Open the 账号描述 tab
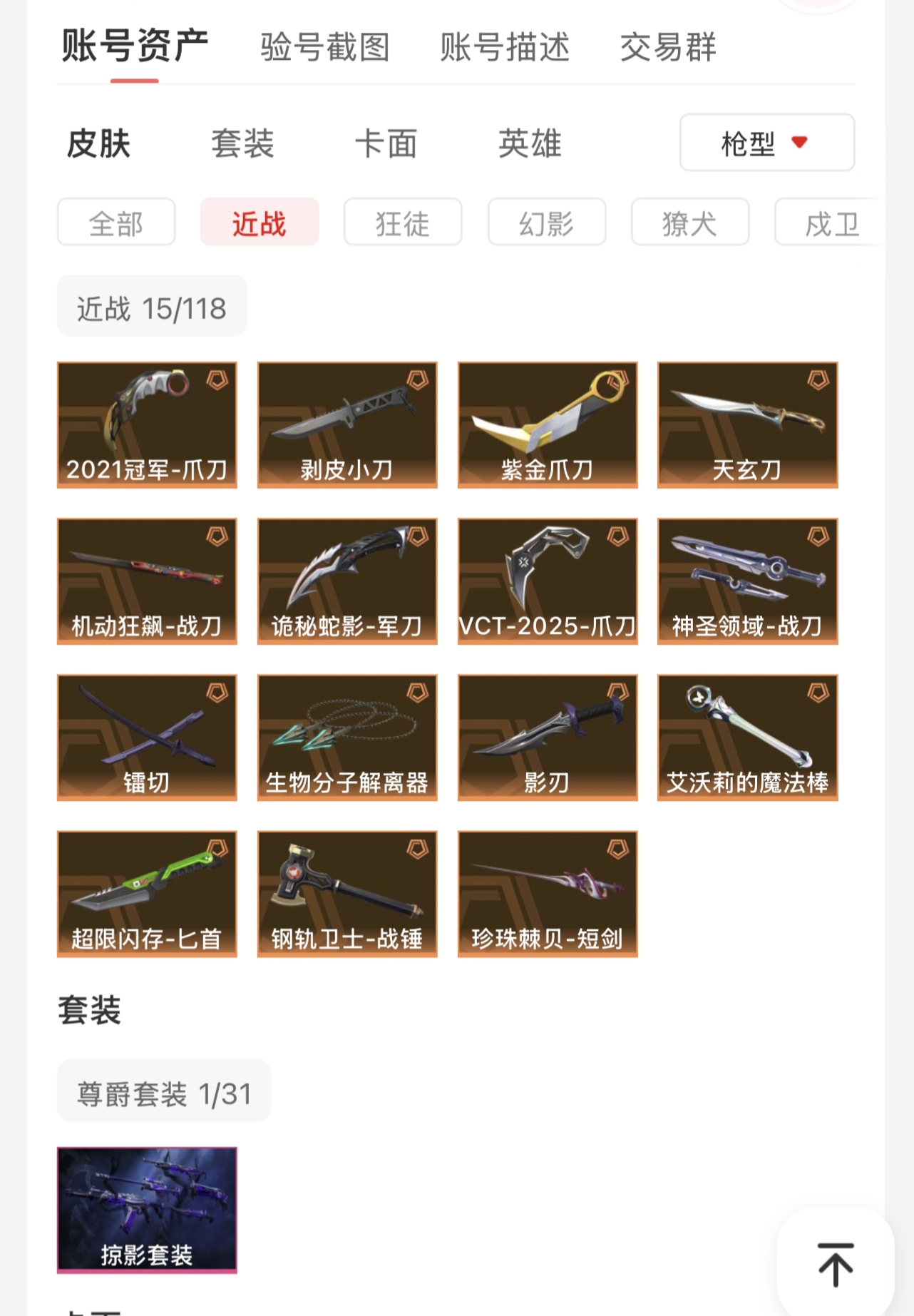Screen dimensions: 914x1316 (x=504, y=48)
